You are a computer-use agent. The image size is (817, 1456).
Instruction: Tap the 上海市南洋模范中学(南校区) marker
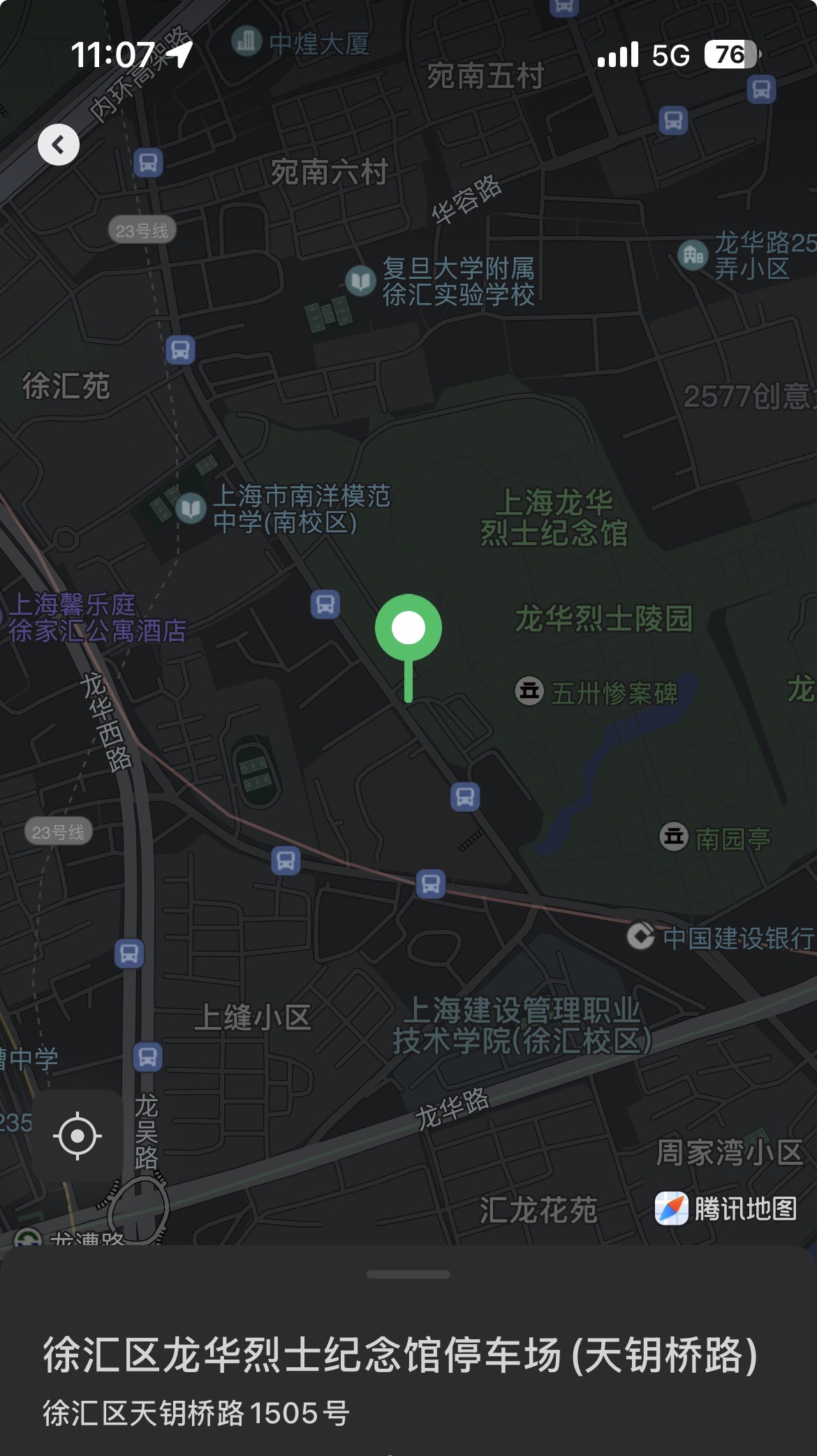[x=191, y=508]
